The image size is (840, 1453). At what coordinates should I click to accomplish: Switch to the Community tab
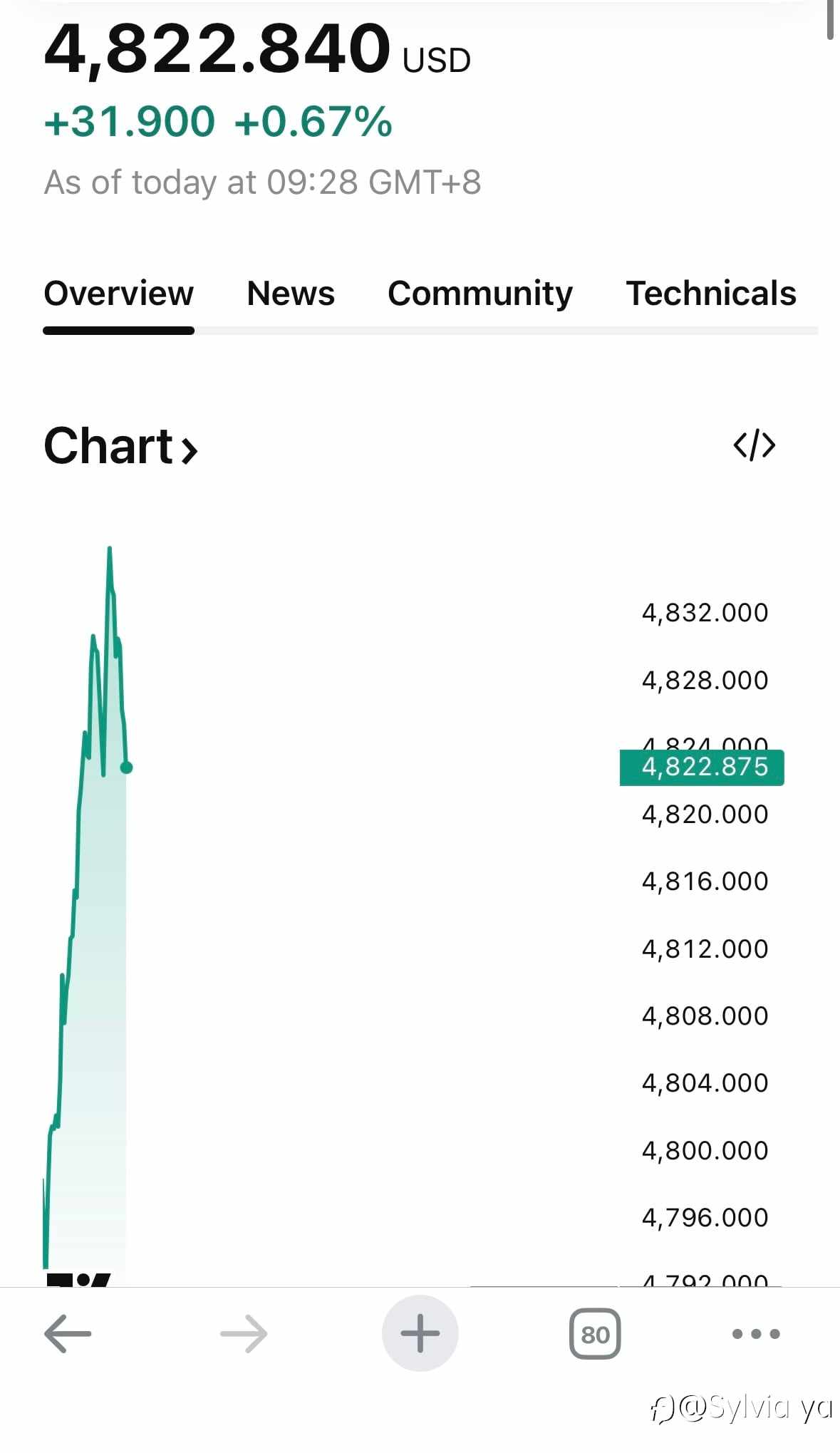(479, 293)
